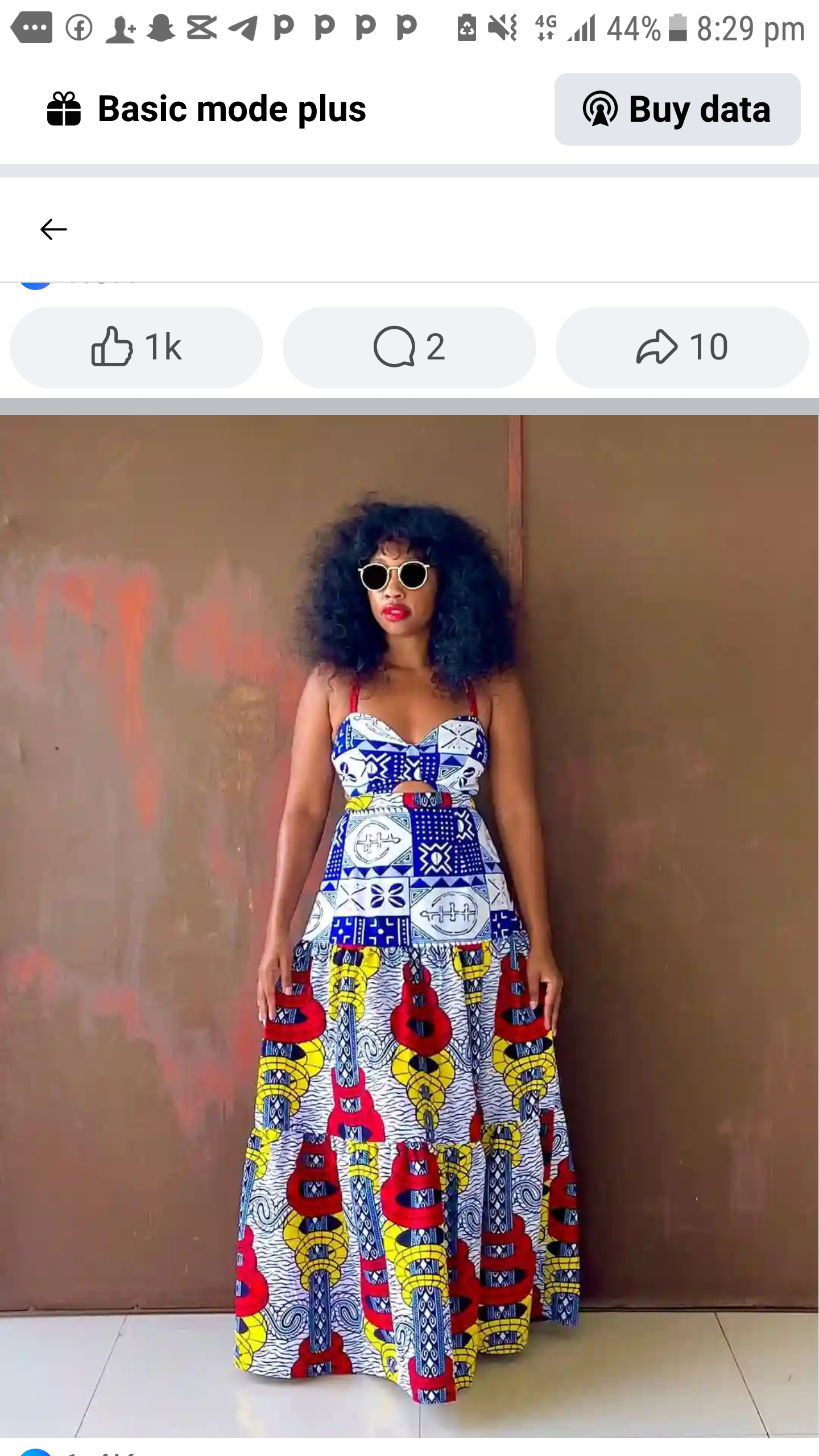The width and height of the screenshot is (819, 1456).
Task: Like the post with 1k likes
Action: coord(136,347)
